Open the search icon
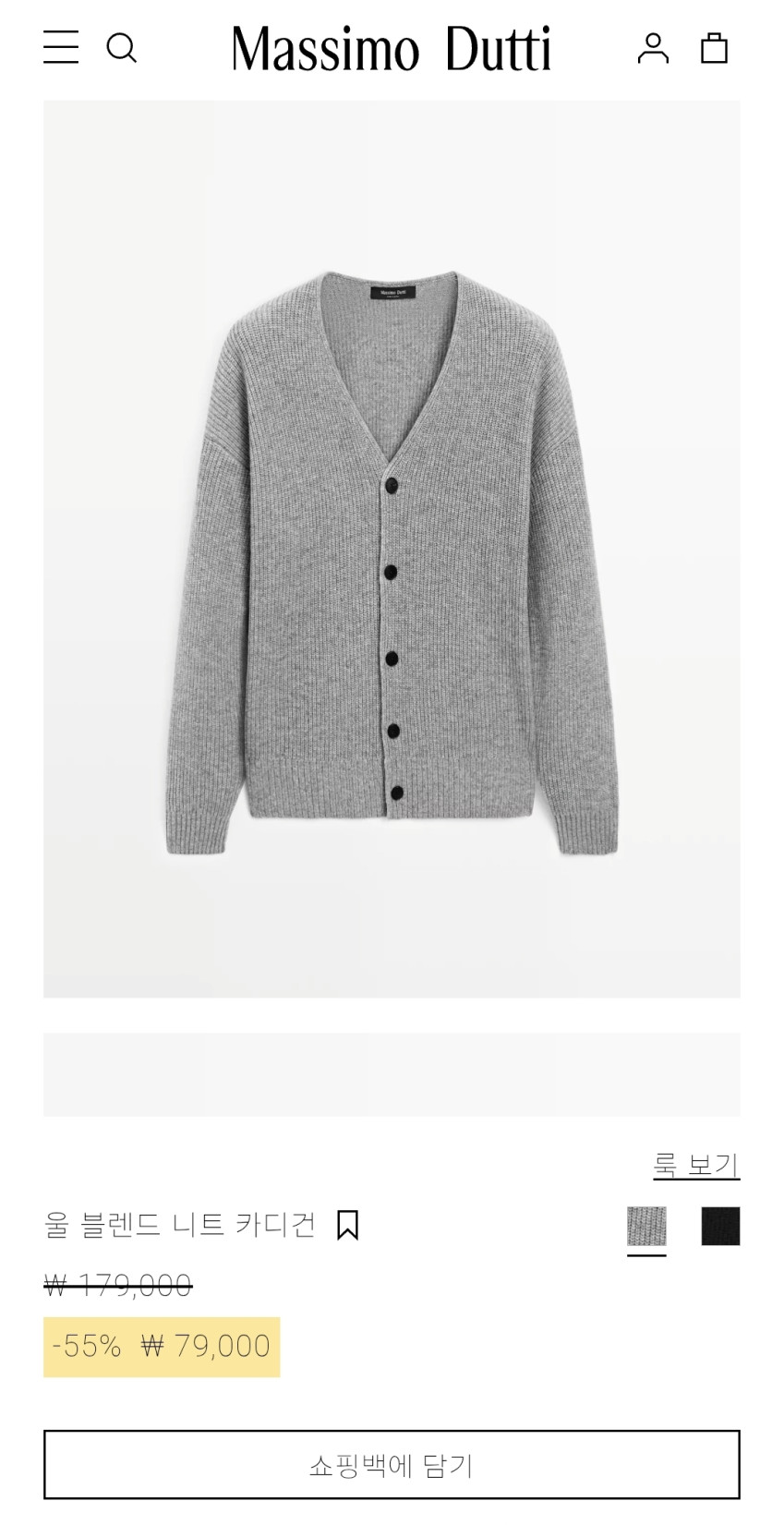 121,47
